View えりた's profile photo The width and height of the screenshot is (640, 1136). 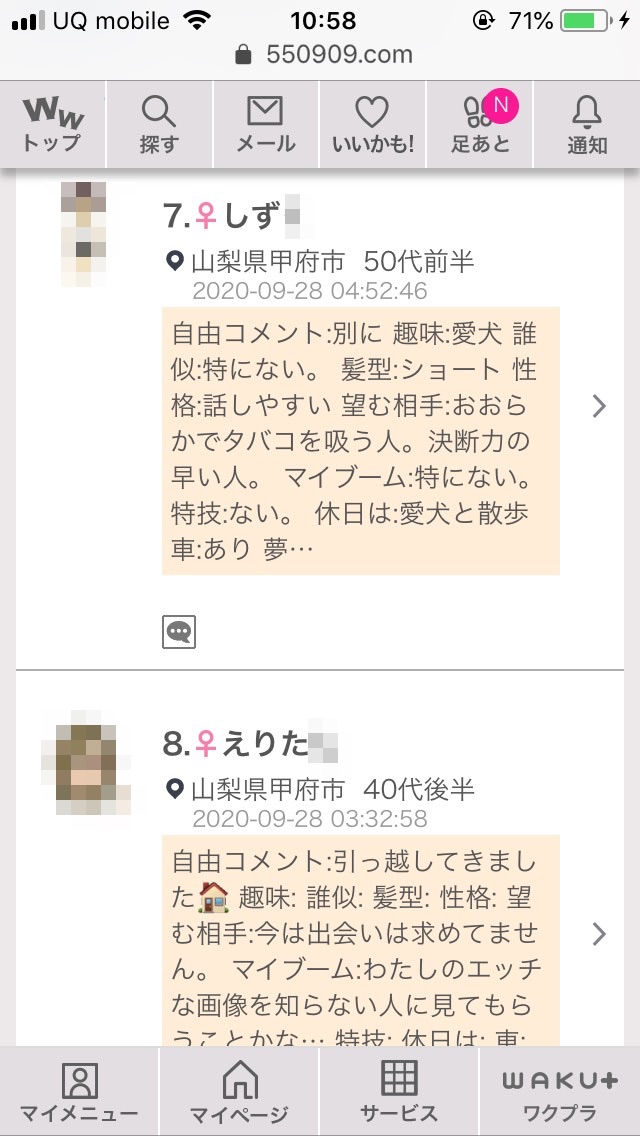(87, 765)
